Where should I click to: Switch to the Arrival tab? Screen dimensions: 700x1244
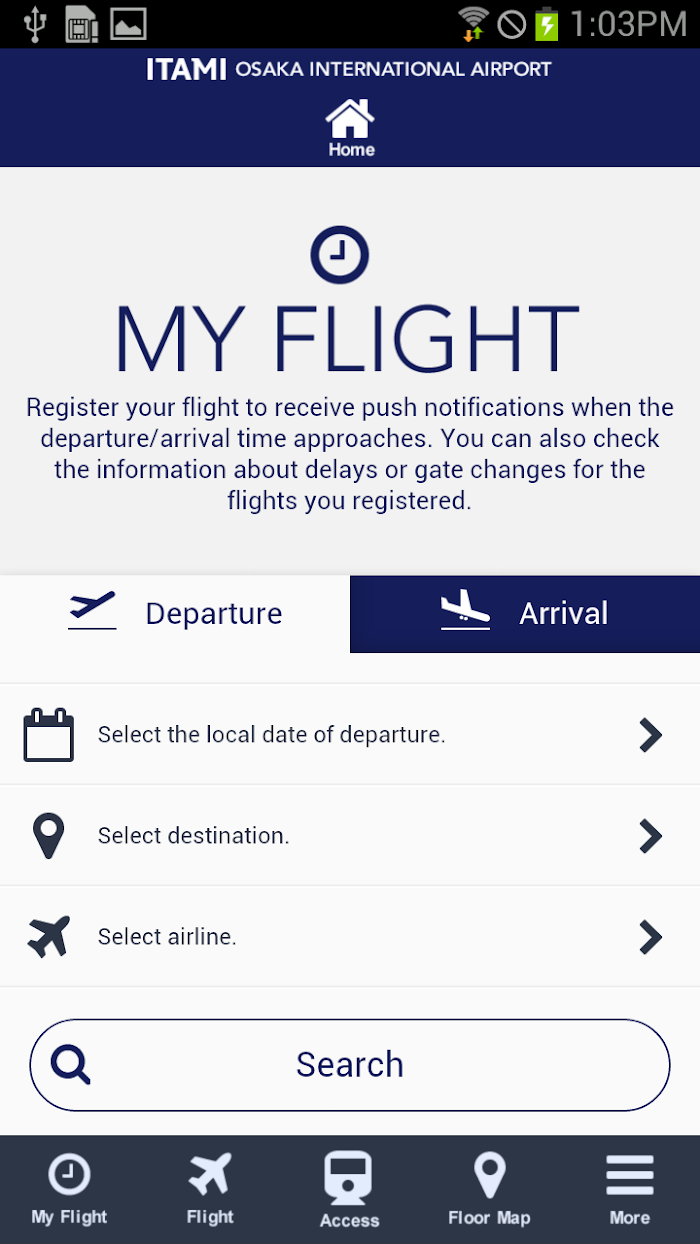click(x=525, y=613)
